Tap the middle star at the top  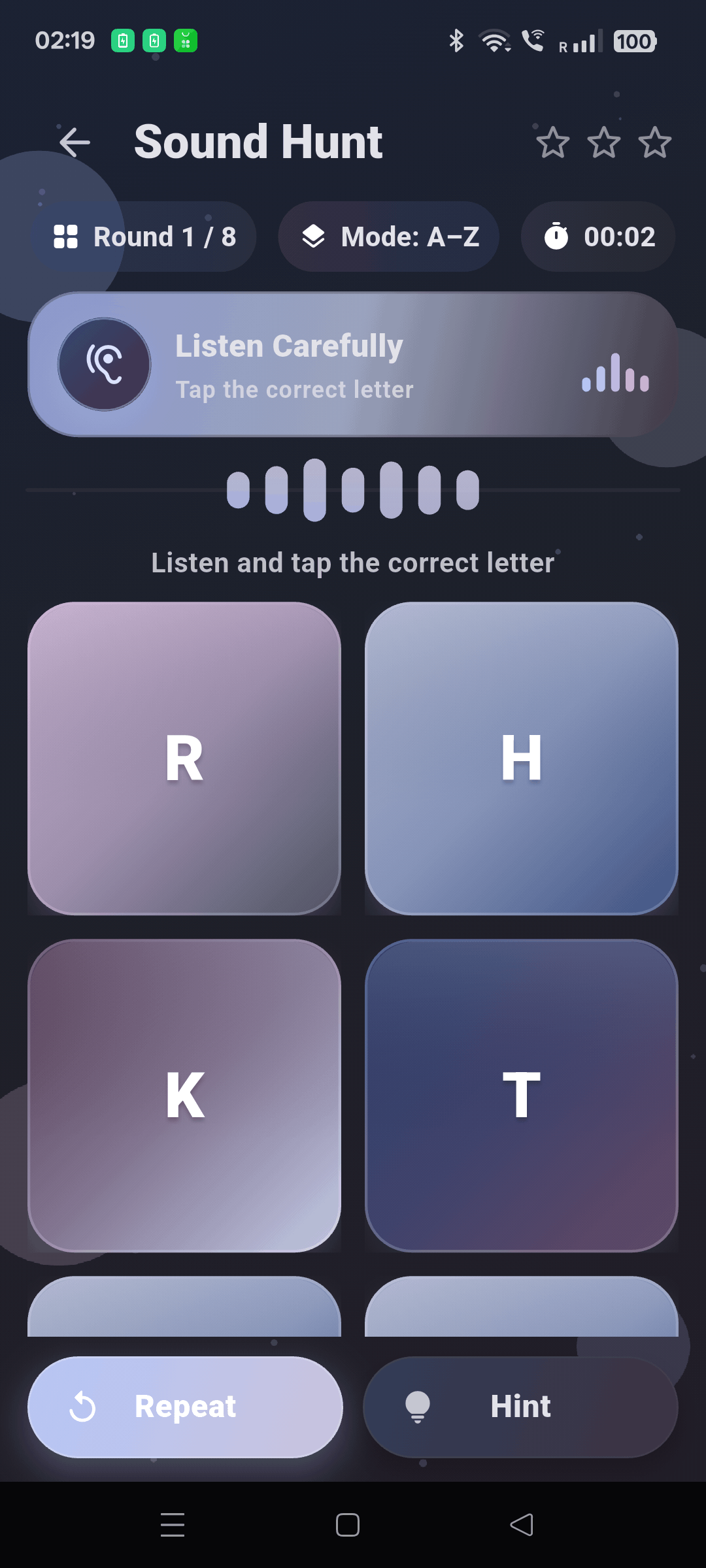pos(603,141)
